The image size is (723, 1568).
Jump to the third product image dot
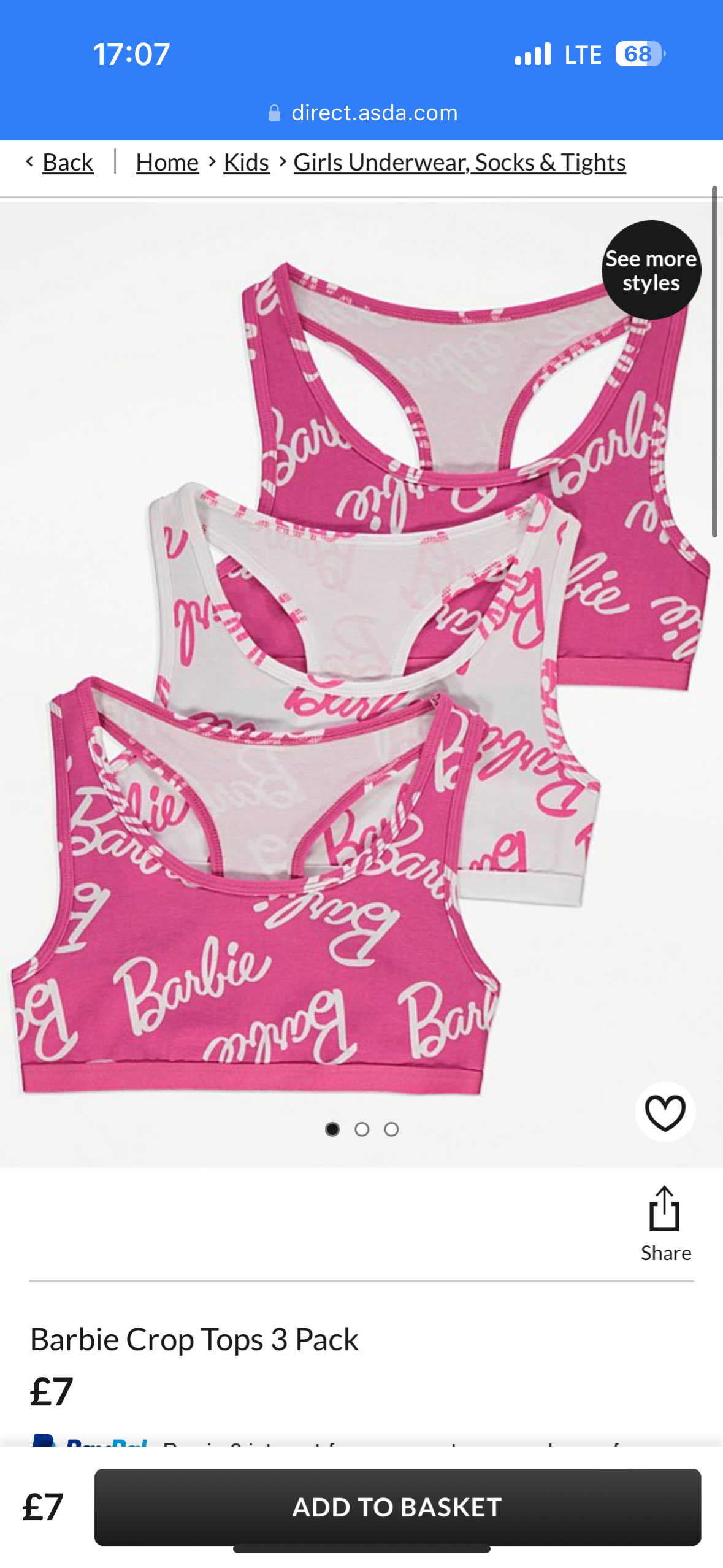[391, 1129]
